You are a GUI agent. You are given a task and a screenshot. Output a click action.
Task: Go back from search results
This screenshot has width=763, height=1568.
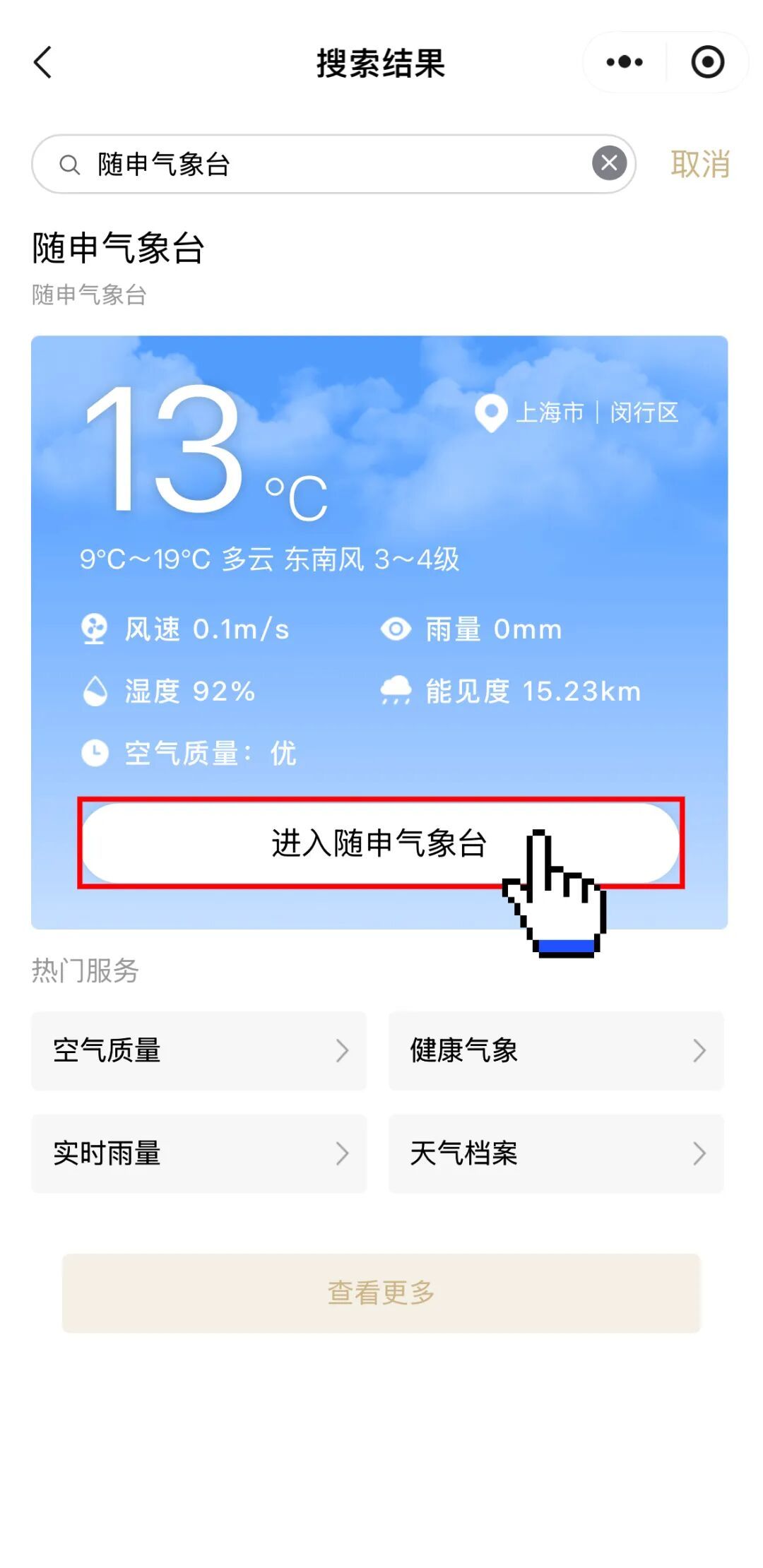(x=44, y=62)
